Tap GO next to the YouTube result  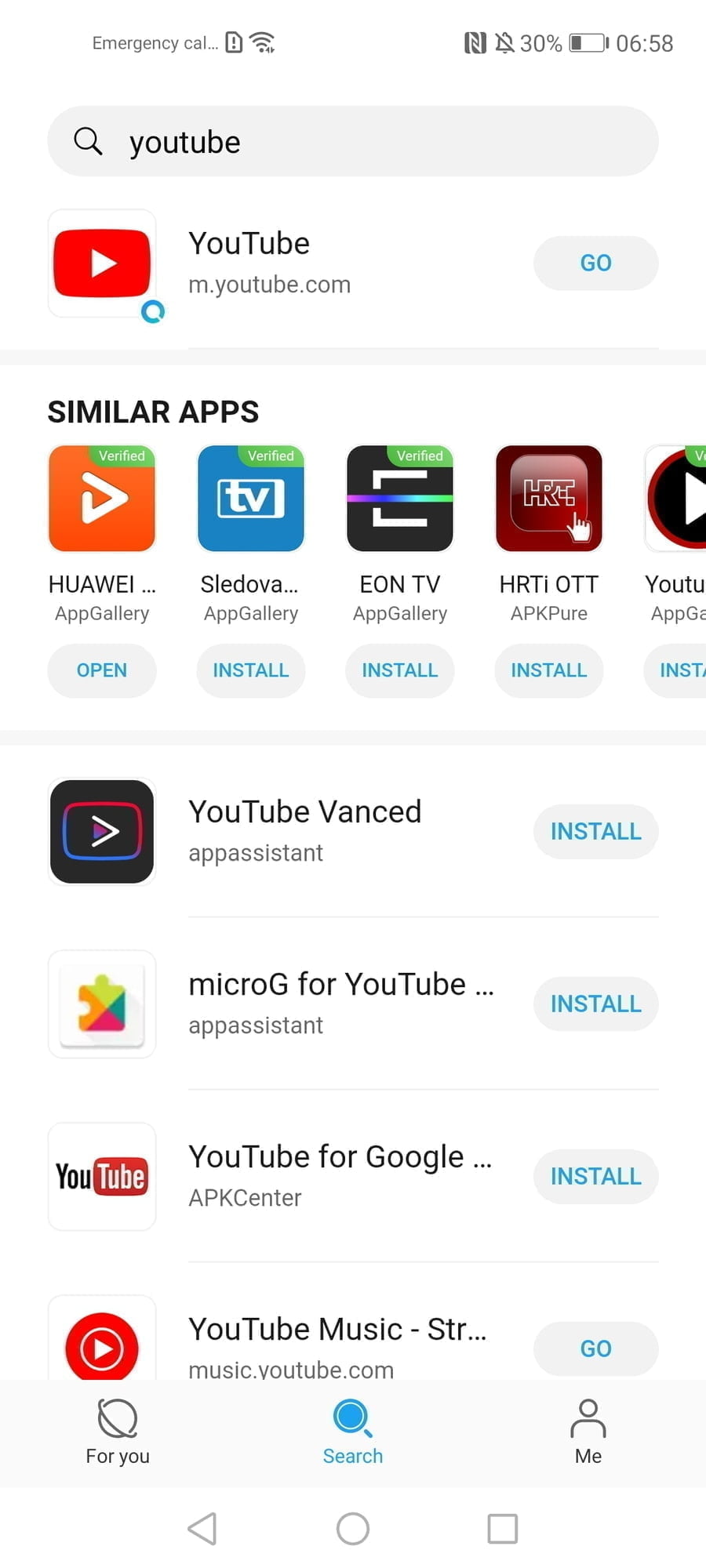pos(595,263)
